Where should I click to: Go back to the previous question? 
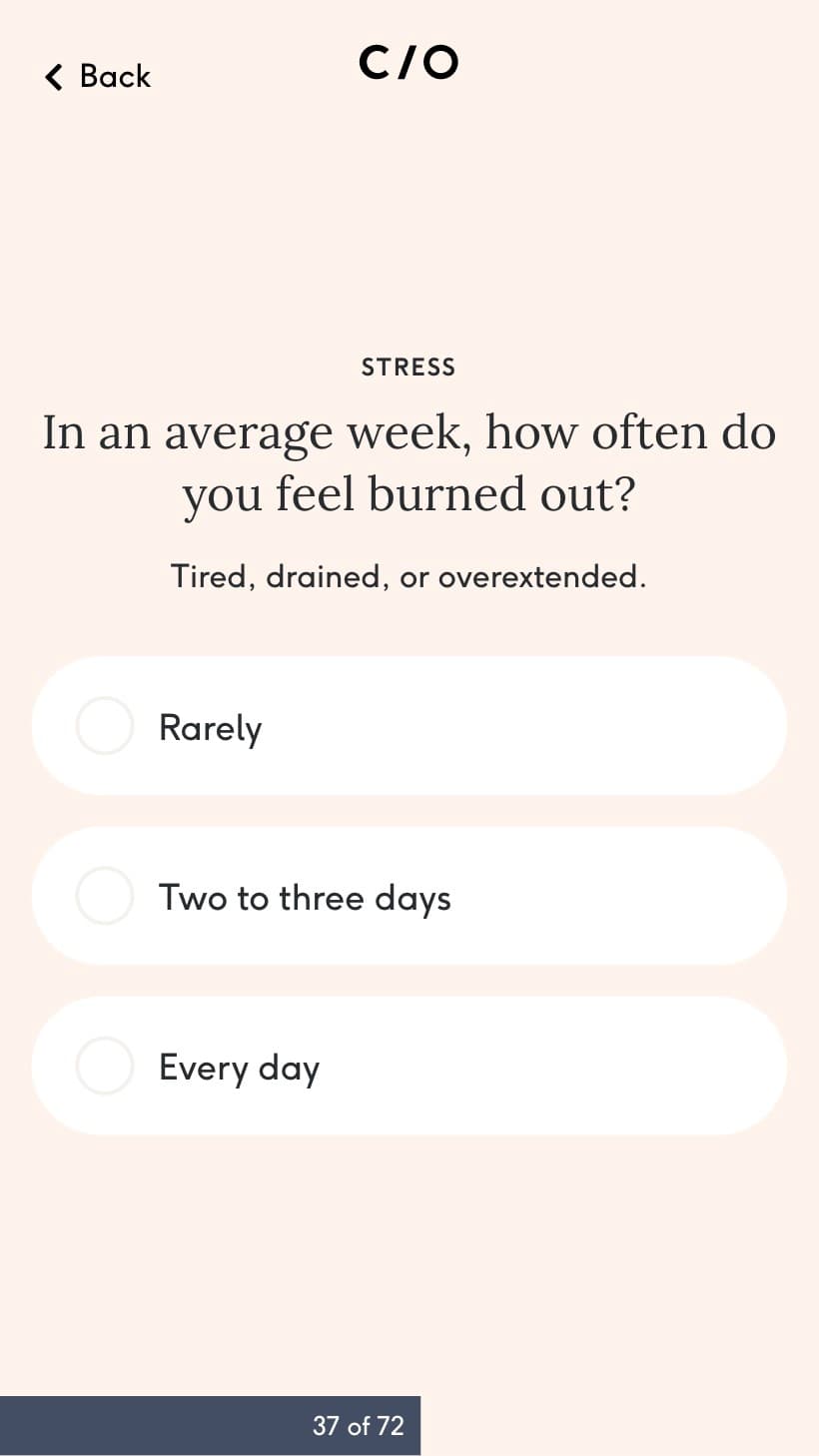98,76
